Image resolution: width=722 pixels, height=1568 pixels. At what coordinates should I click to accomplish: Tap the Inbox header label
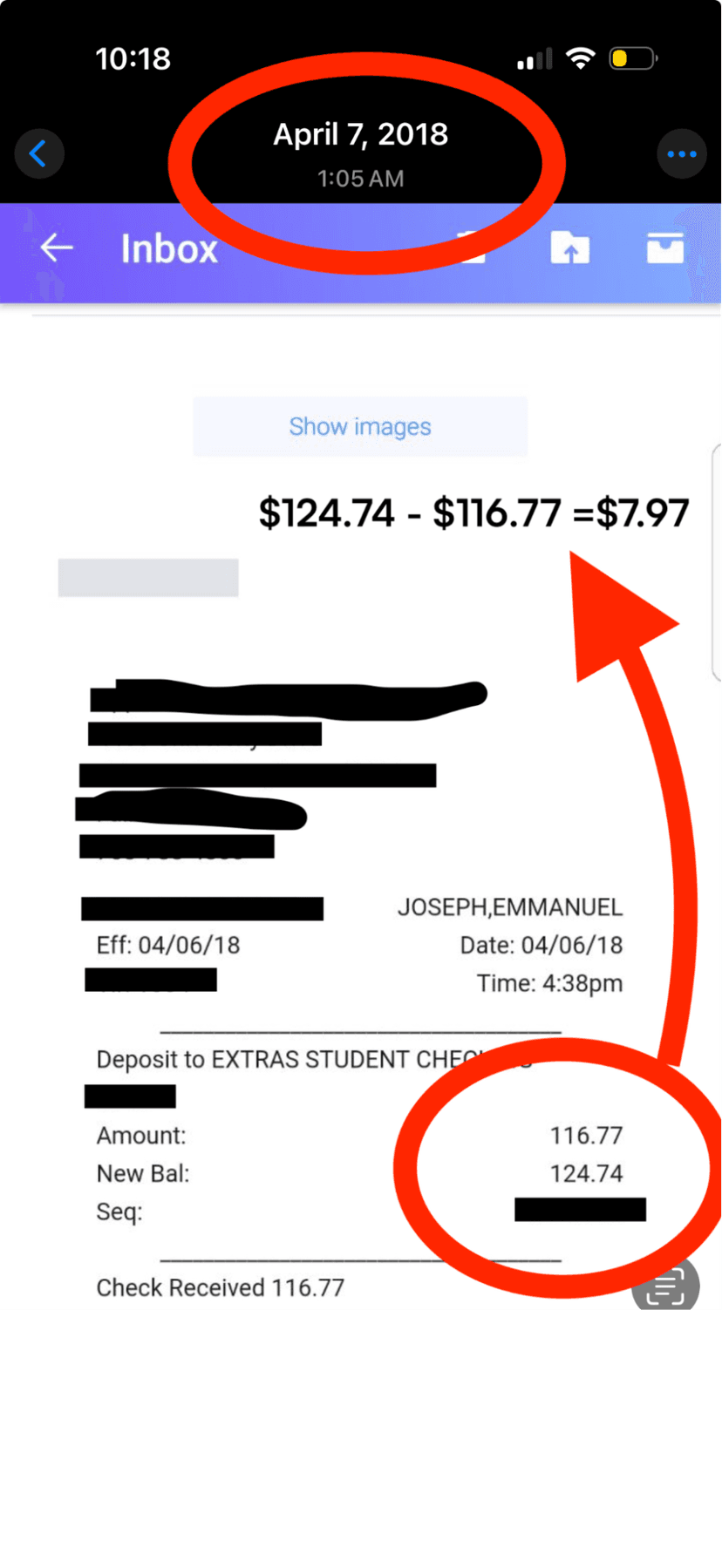(x=169, y=248)
